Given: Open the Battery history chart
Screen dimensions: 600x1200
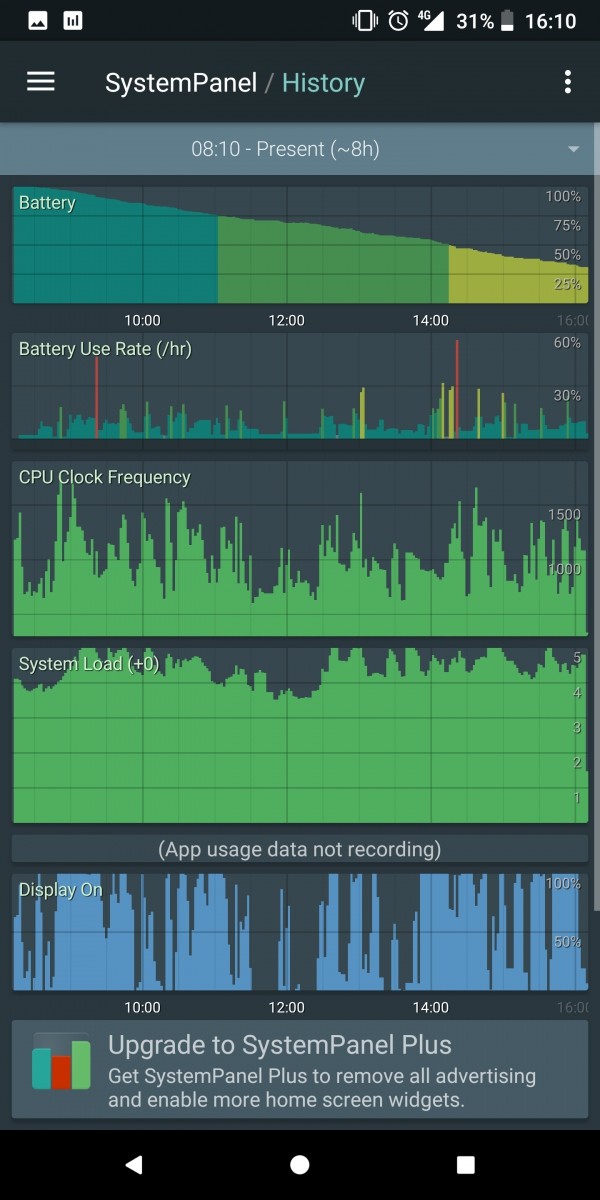Looking at the screenshot, I should click(300, 245).
